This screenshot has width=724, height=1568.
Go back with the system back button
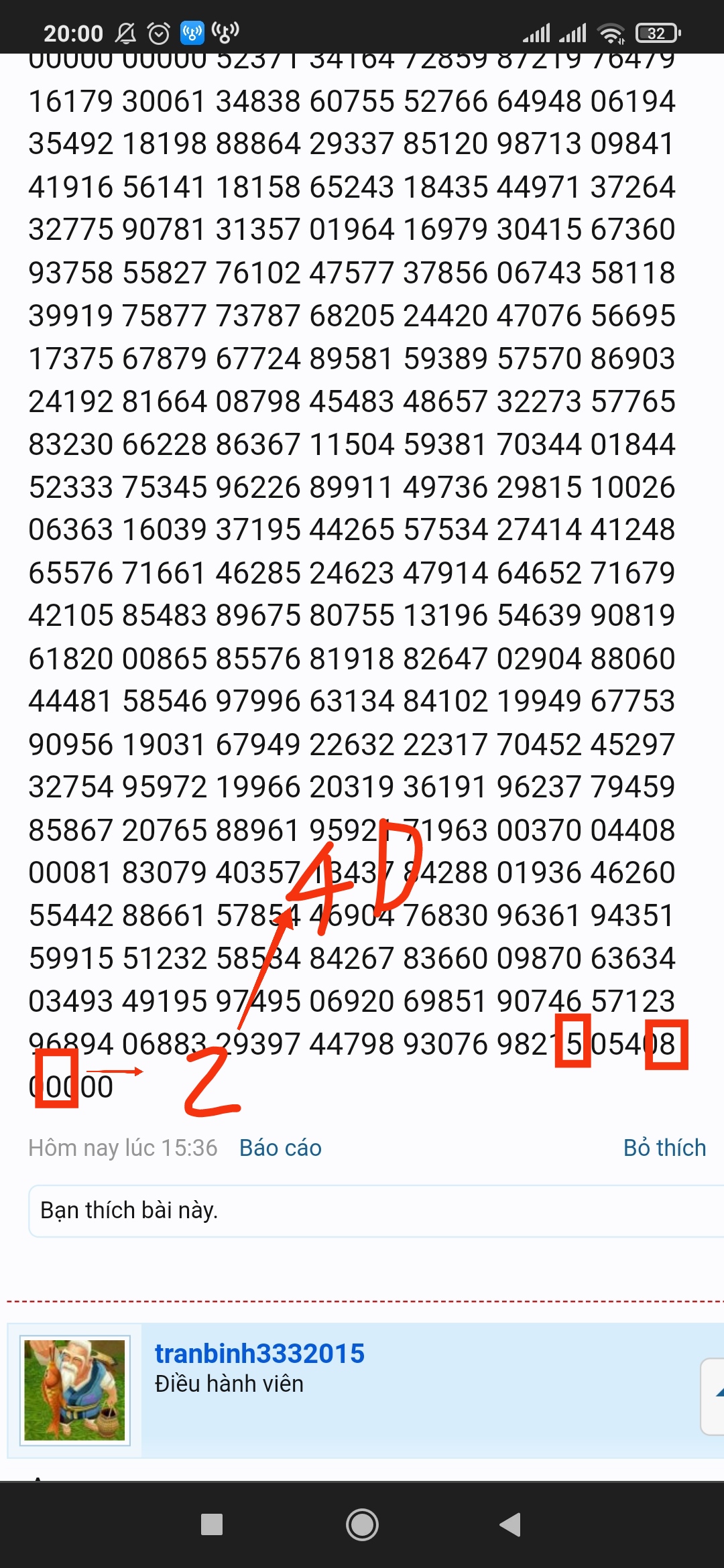[511, 1524]
